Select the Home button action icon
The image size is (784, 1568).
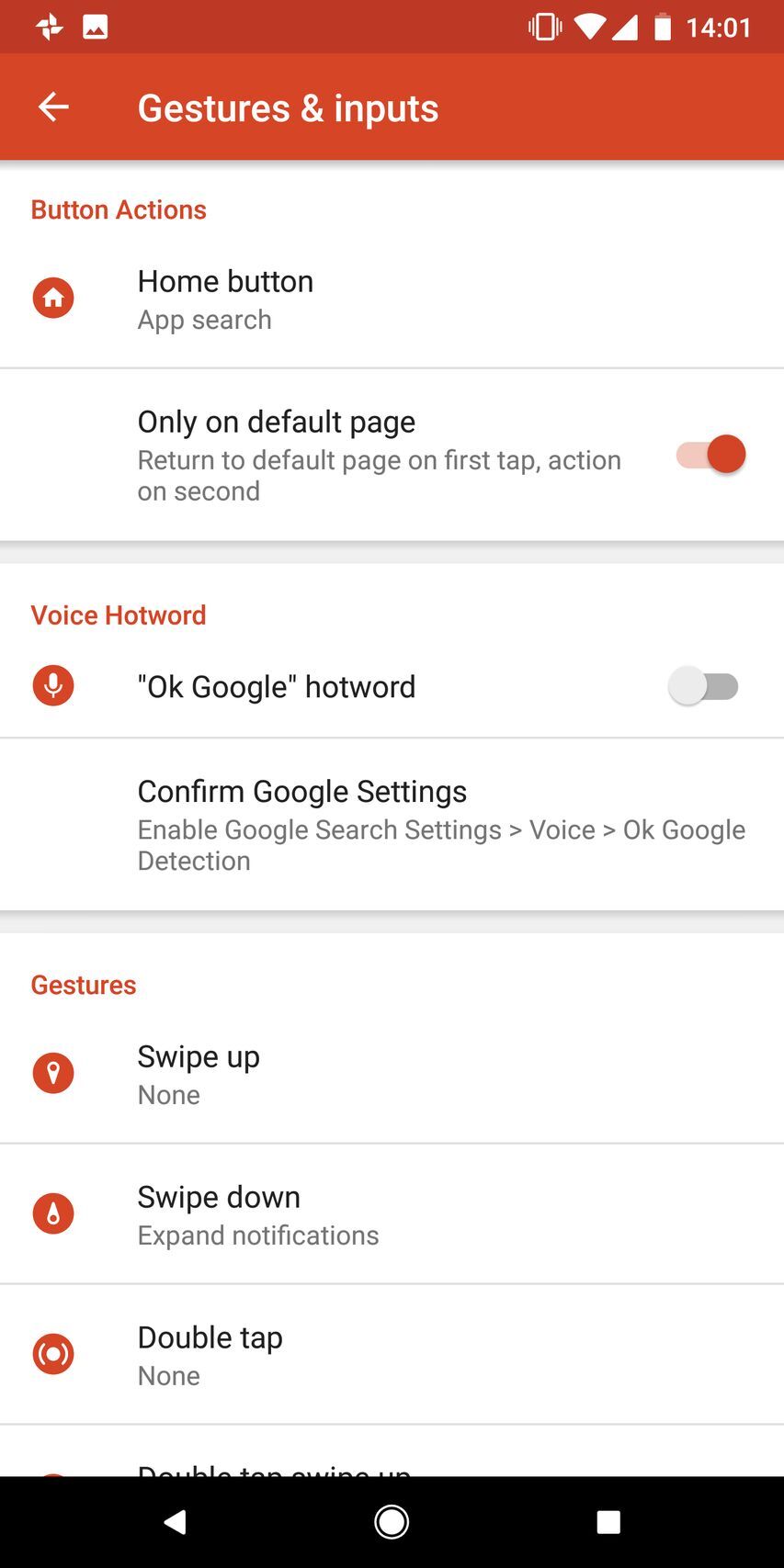[x=52, y=297]
